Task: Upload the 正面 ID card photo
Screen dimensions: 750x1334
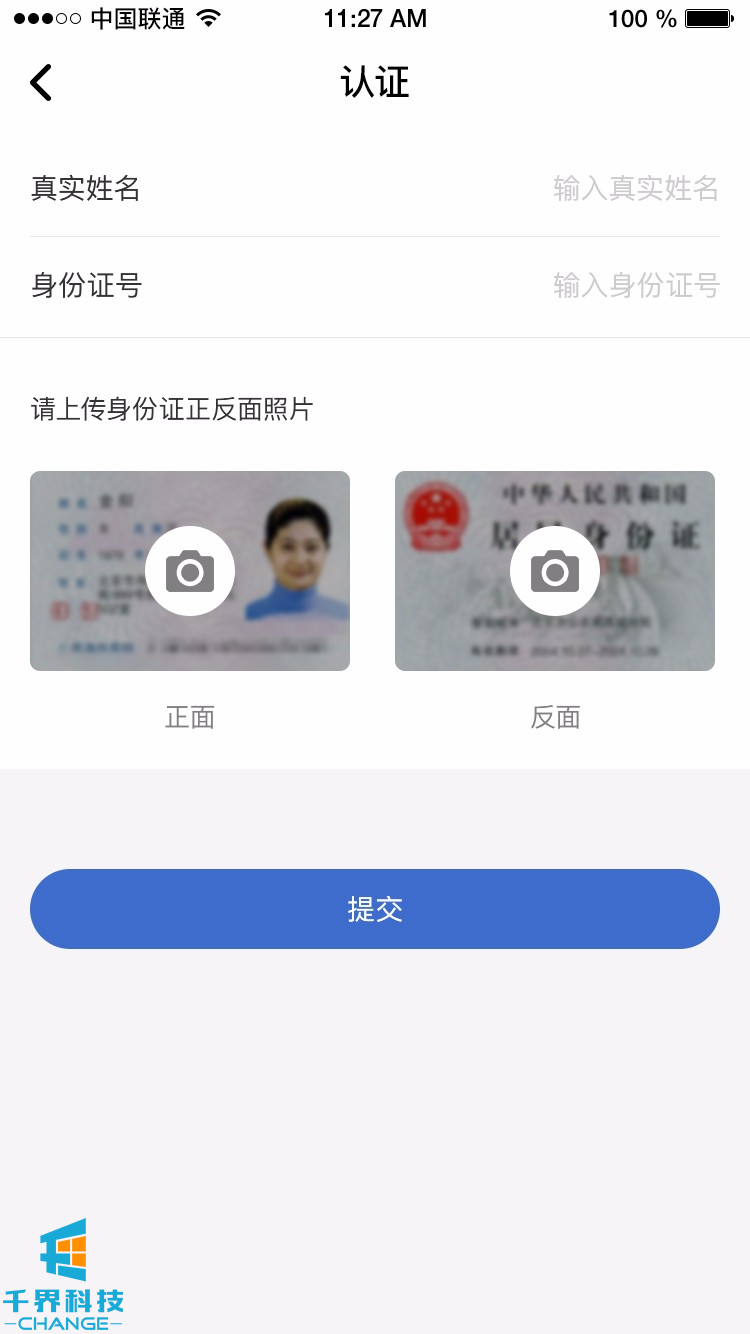Action: tap(190, 571)
